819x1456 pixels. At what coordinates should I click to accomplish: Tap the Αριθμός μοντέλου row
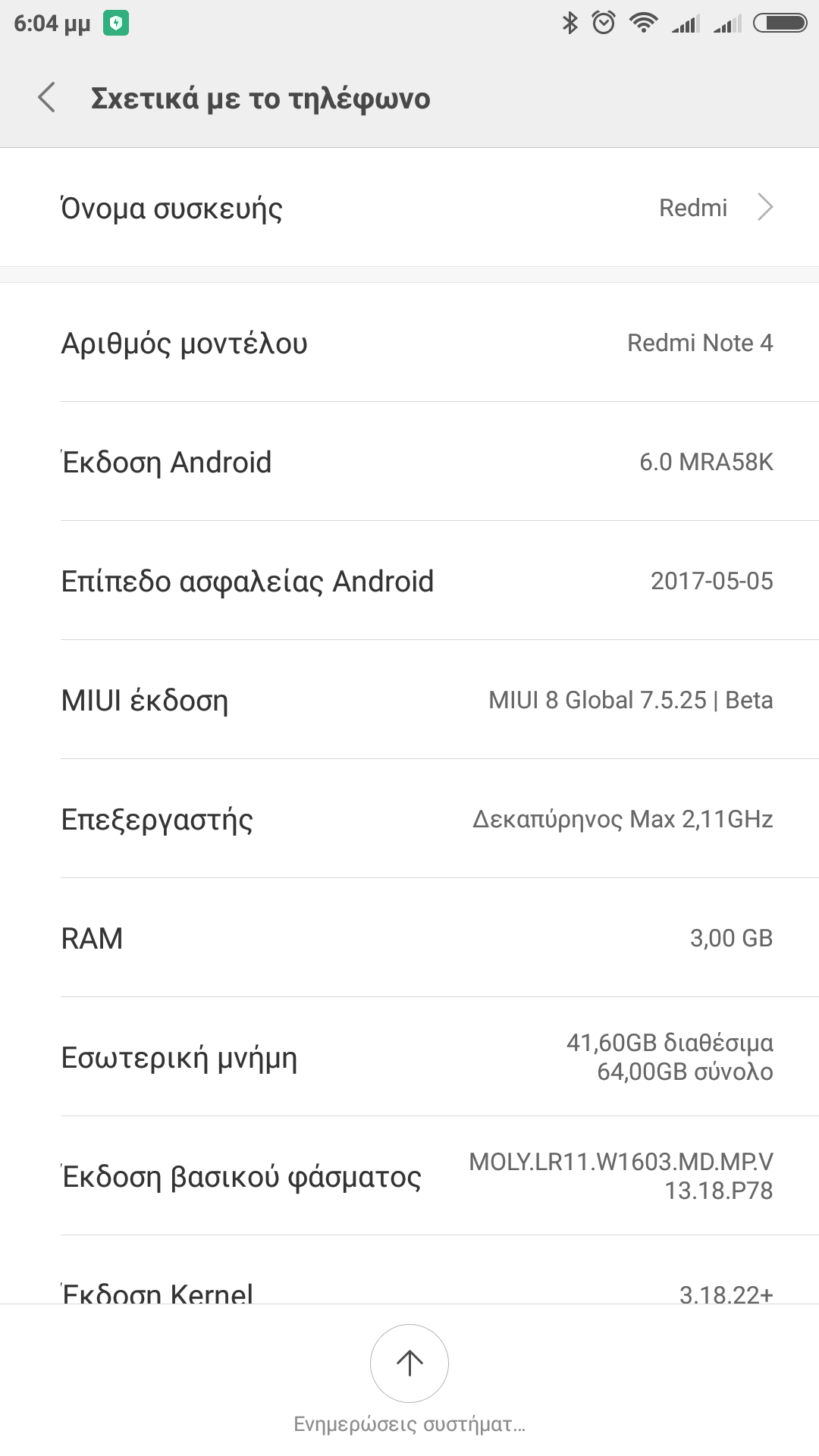tap(409, 343)
